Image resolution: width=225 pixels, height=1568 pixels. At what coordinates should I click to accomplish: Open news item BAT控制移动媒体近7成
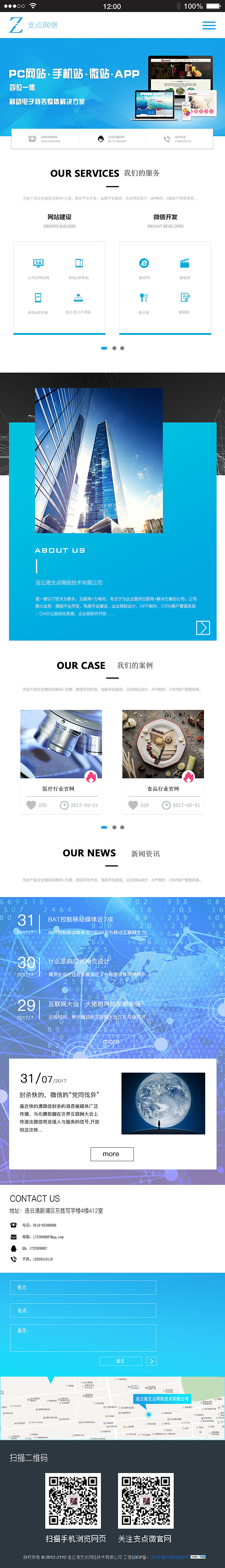[80, 919]
